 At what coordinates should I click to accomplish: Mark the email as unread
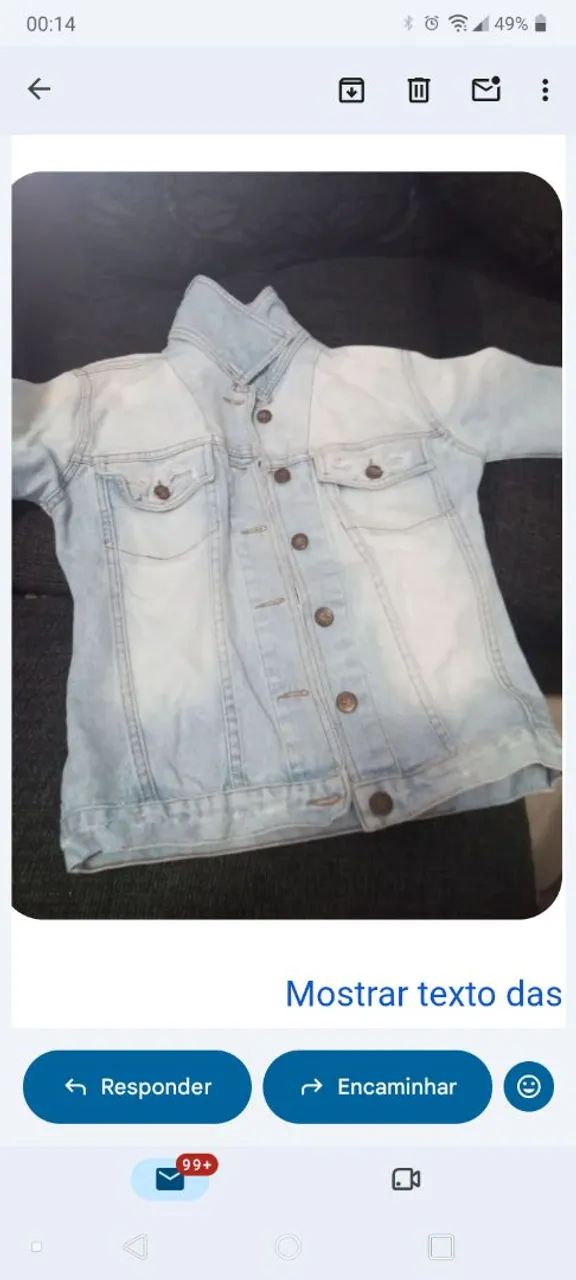click(486, 89)
